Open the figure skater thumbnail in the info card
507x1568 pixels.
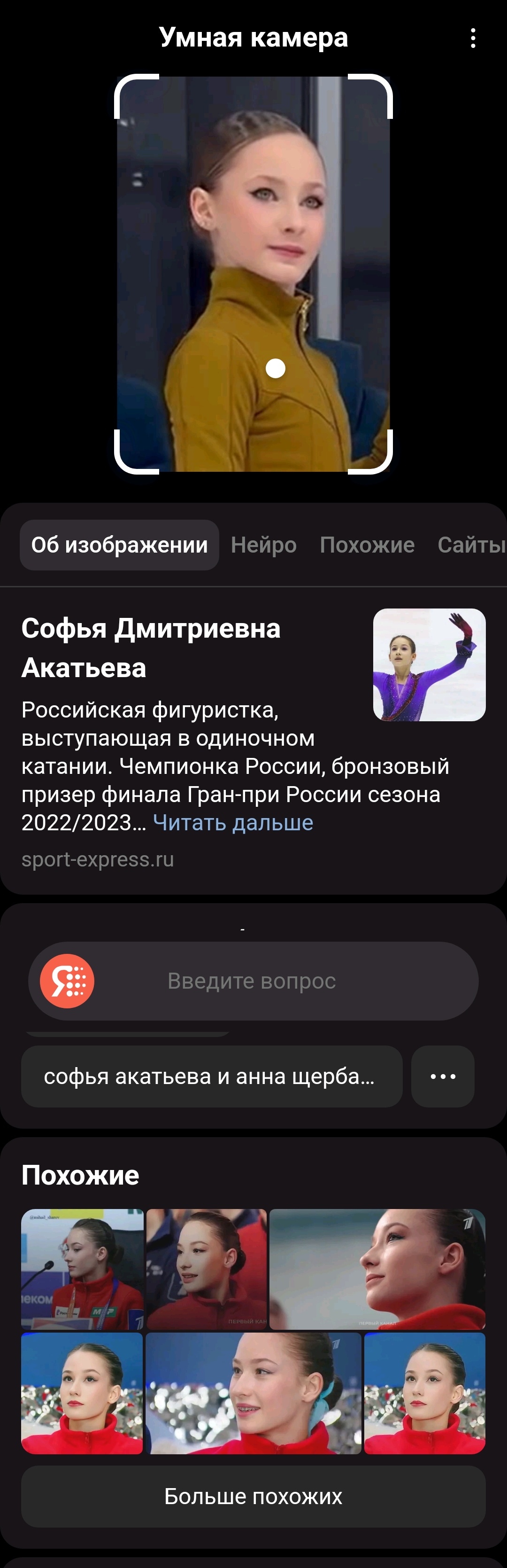pyautogui.click(x=429, y=665)
